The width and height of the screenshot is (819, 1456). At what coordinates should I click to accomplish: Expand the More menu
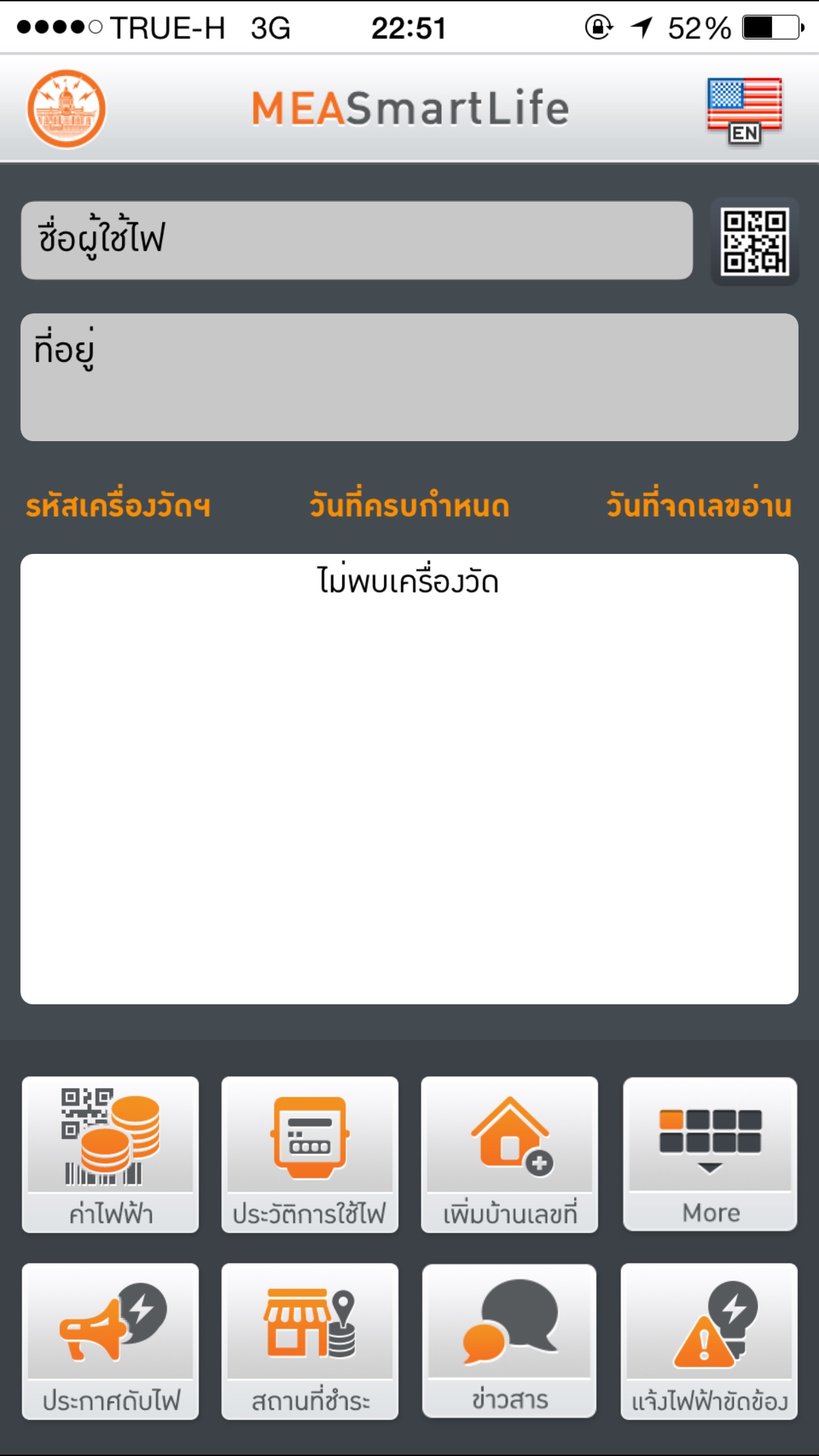[x=710, y=1154]
